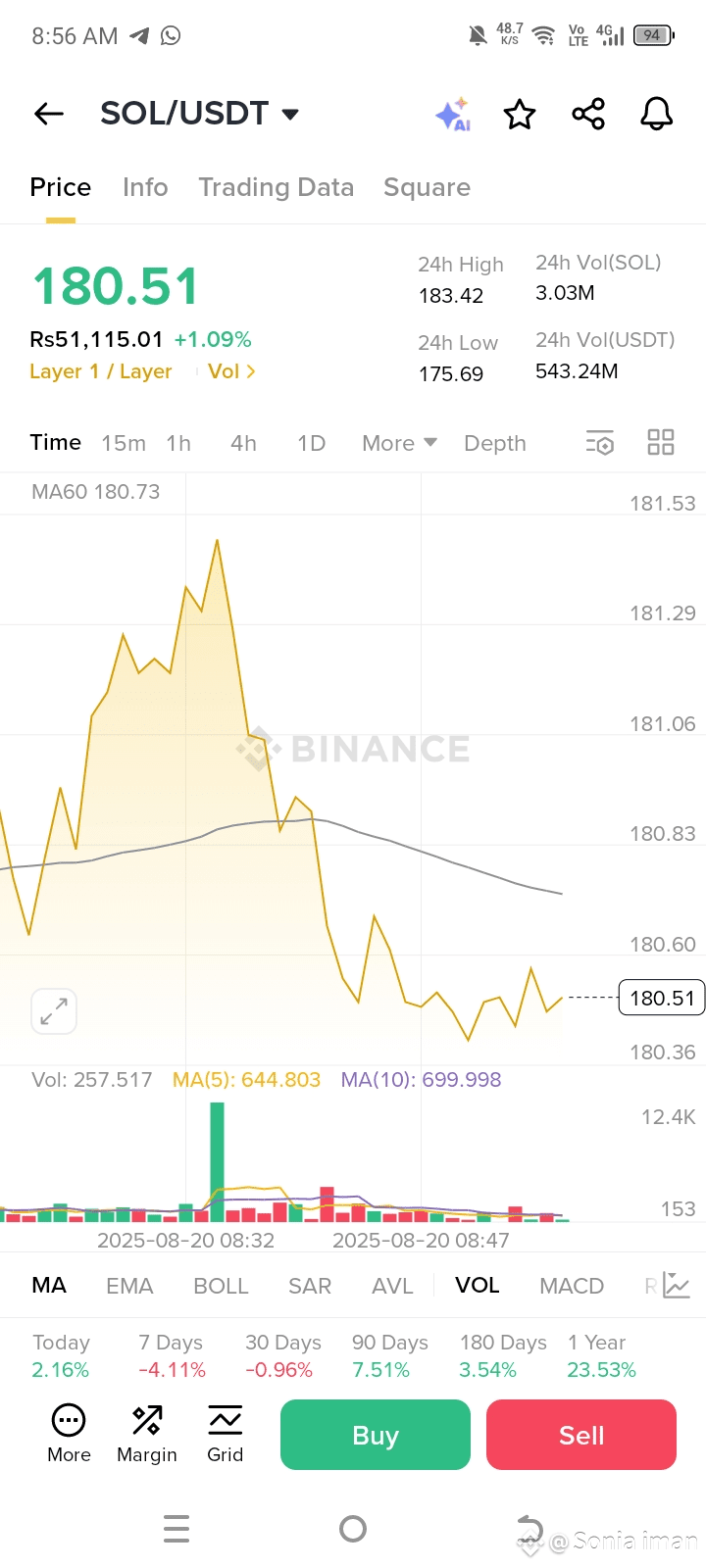Share this trading pair
The height and width of the screenshot is (1568, 706).
pyautogui.click(x=588, y=114)
